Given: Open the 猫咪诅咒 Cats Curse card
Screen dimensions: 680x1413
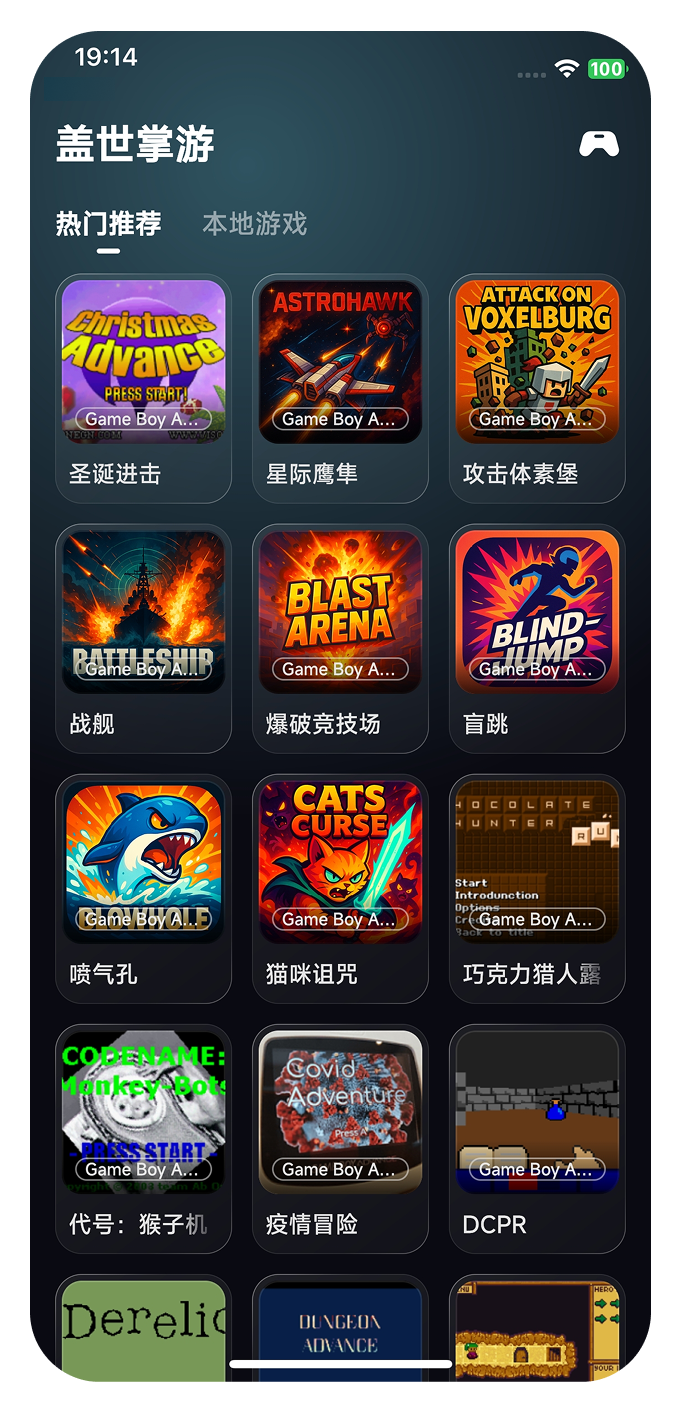Looking at the screenshot, I should tap(340, 888).
